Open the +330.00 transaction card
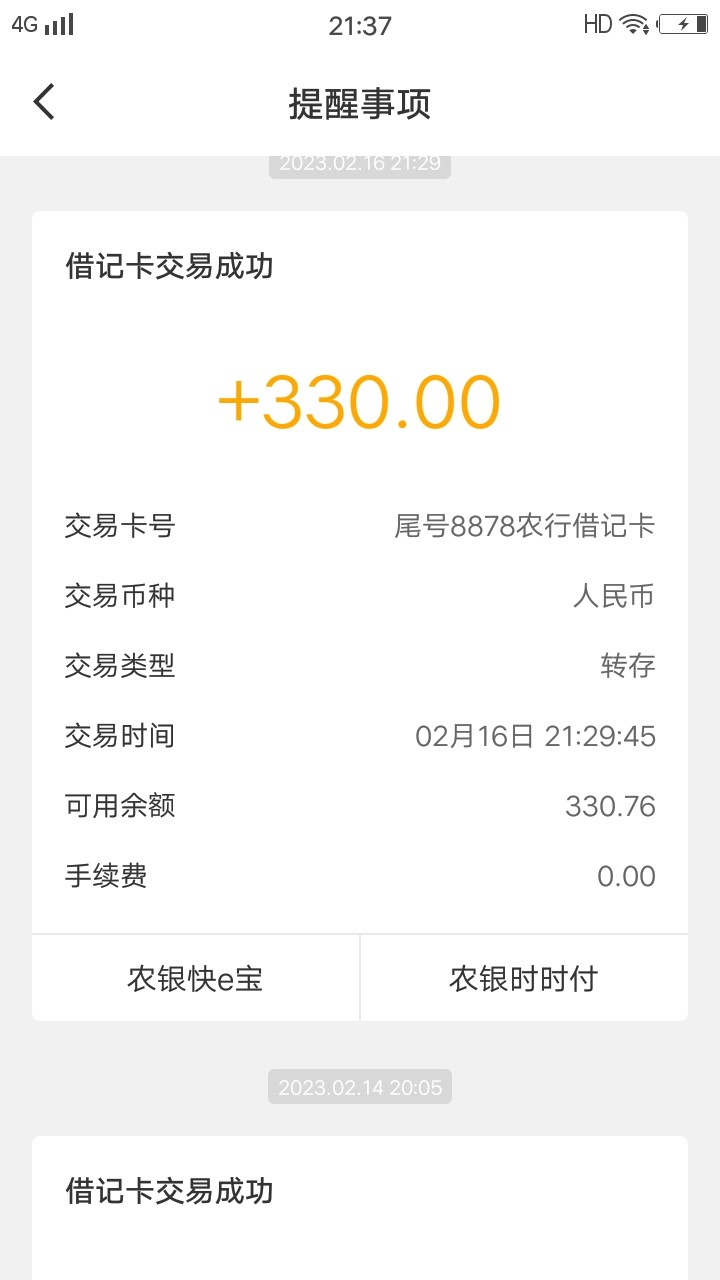This screenshot has width=720, height=1280. (359, 402)
